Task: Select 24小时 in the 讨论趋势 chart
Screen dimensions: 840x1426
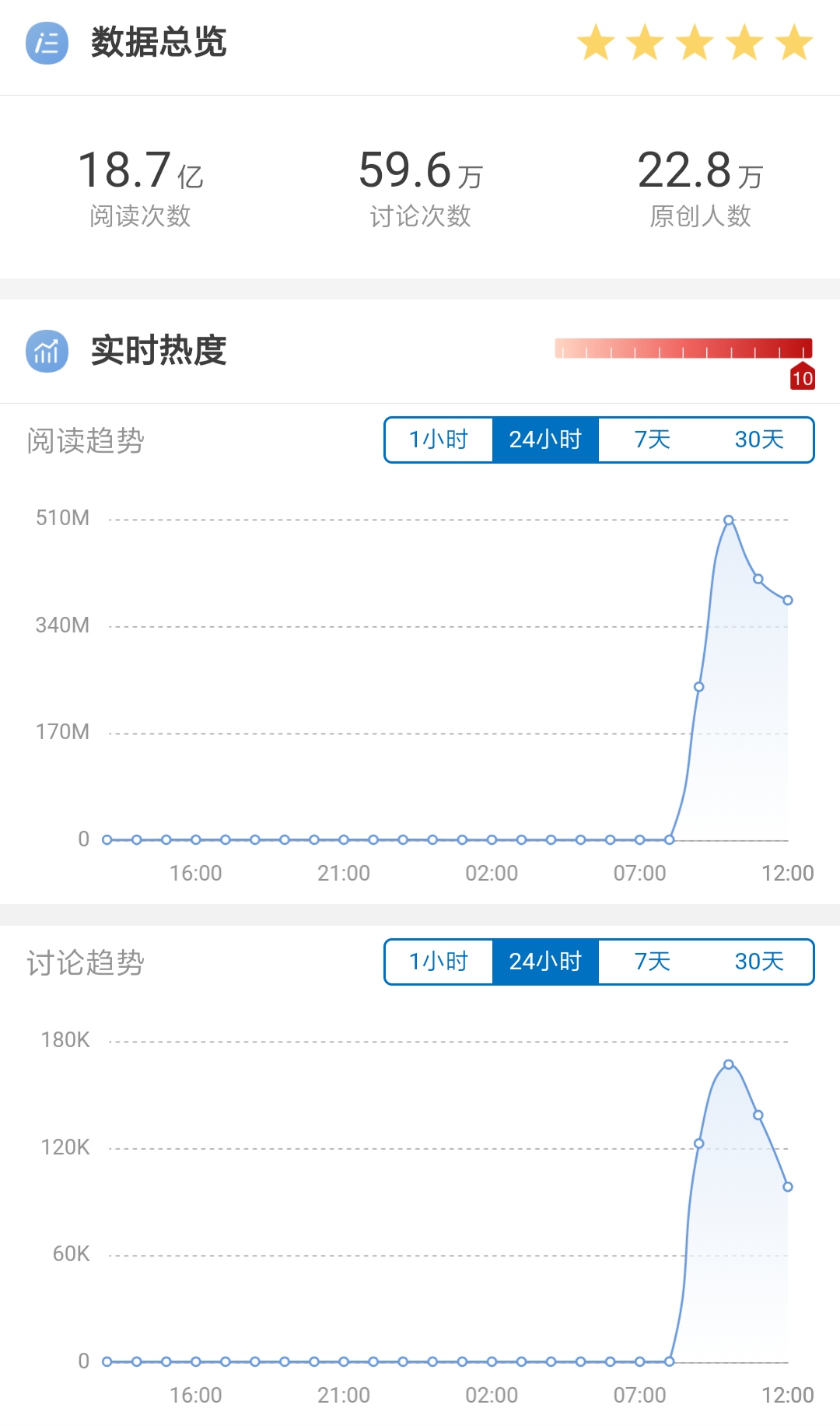Action: [545, 962]
